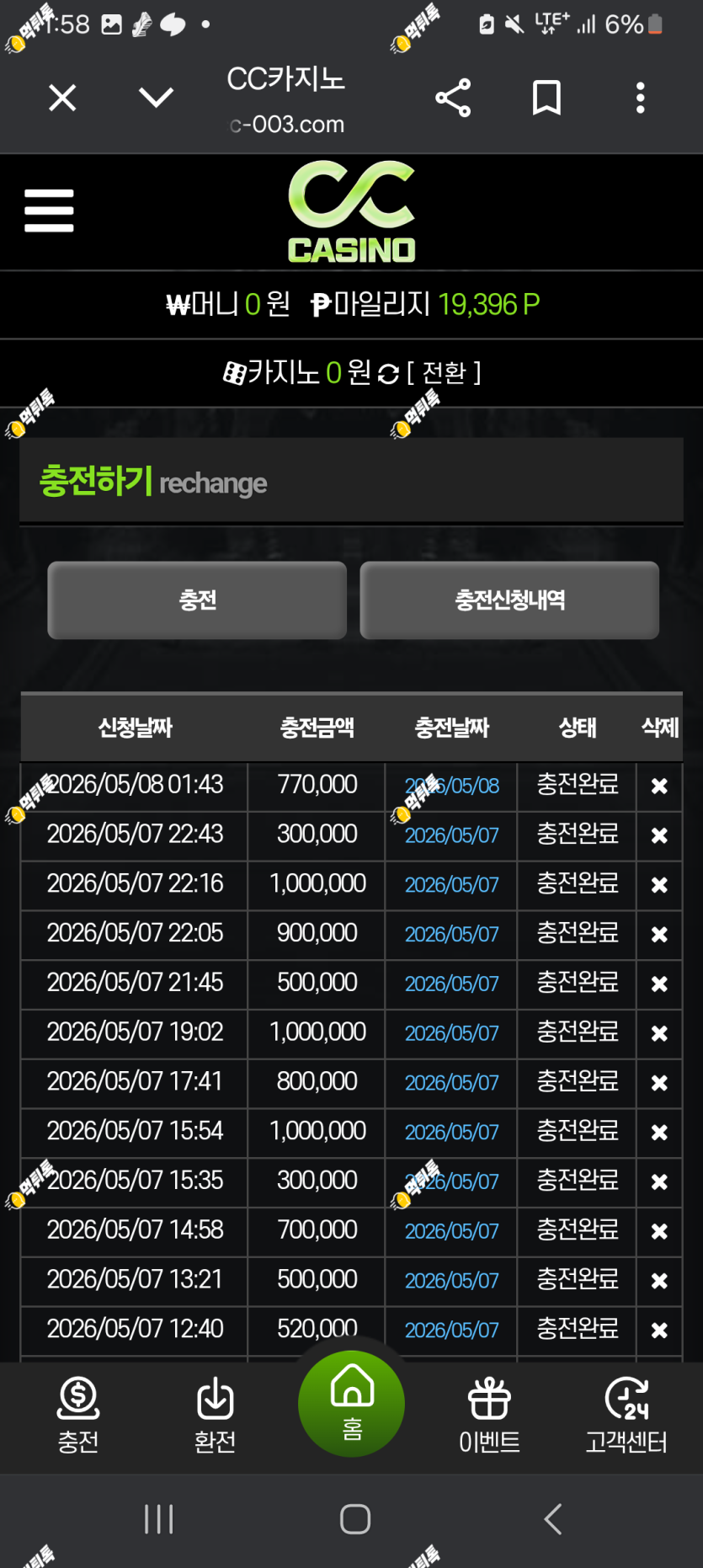
Task: Close the browser tab with X
Action: tap(62, 98)
